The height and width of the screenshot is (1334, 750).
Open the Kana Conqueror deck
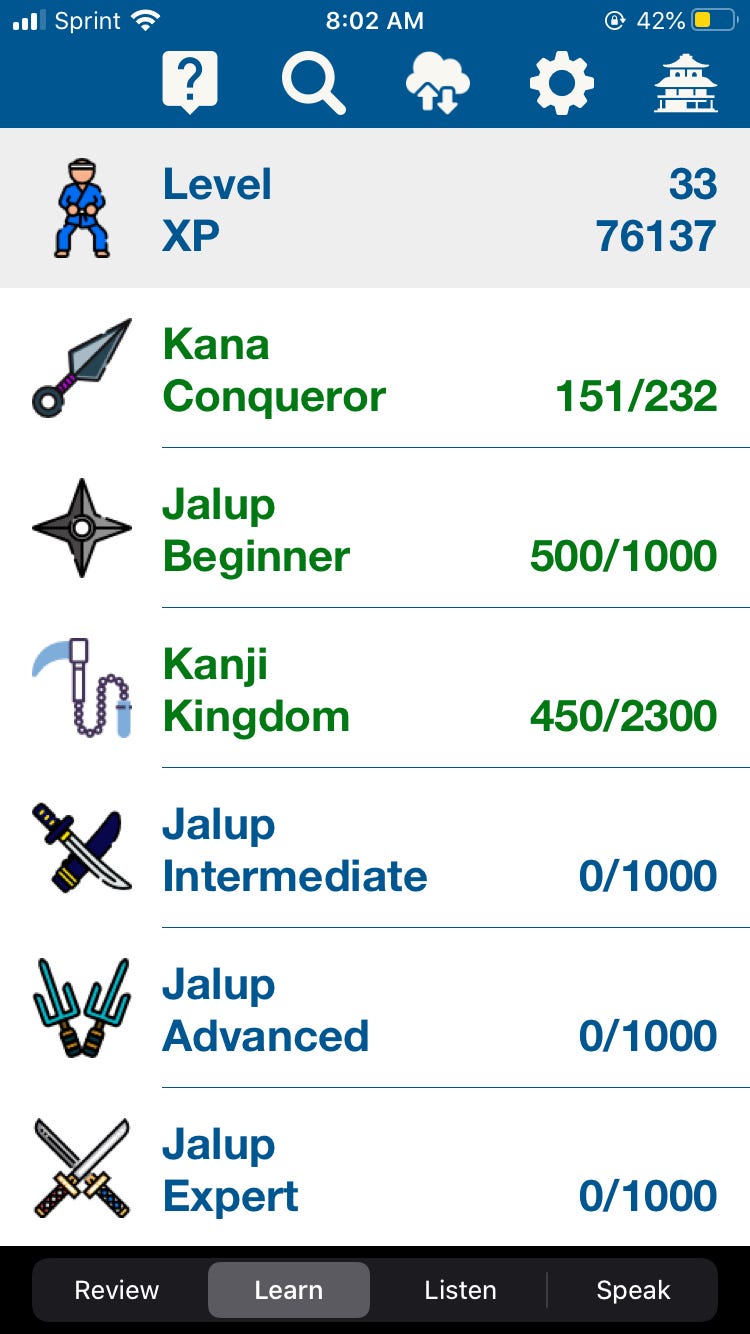pyautogui.click(x=375, y=370)
